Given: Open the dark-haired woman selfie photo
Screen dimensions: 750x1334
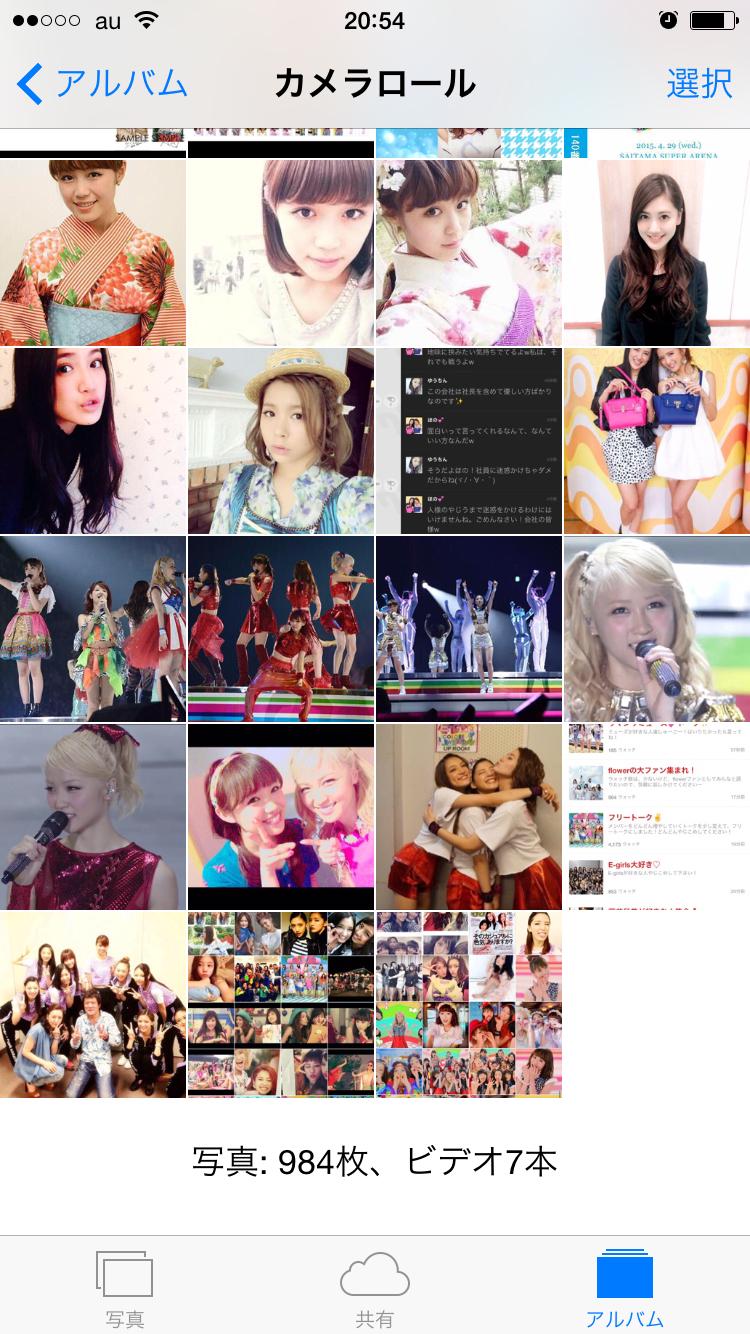Looking at the screenshot, I should pos(93,441).
